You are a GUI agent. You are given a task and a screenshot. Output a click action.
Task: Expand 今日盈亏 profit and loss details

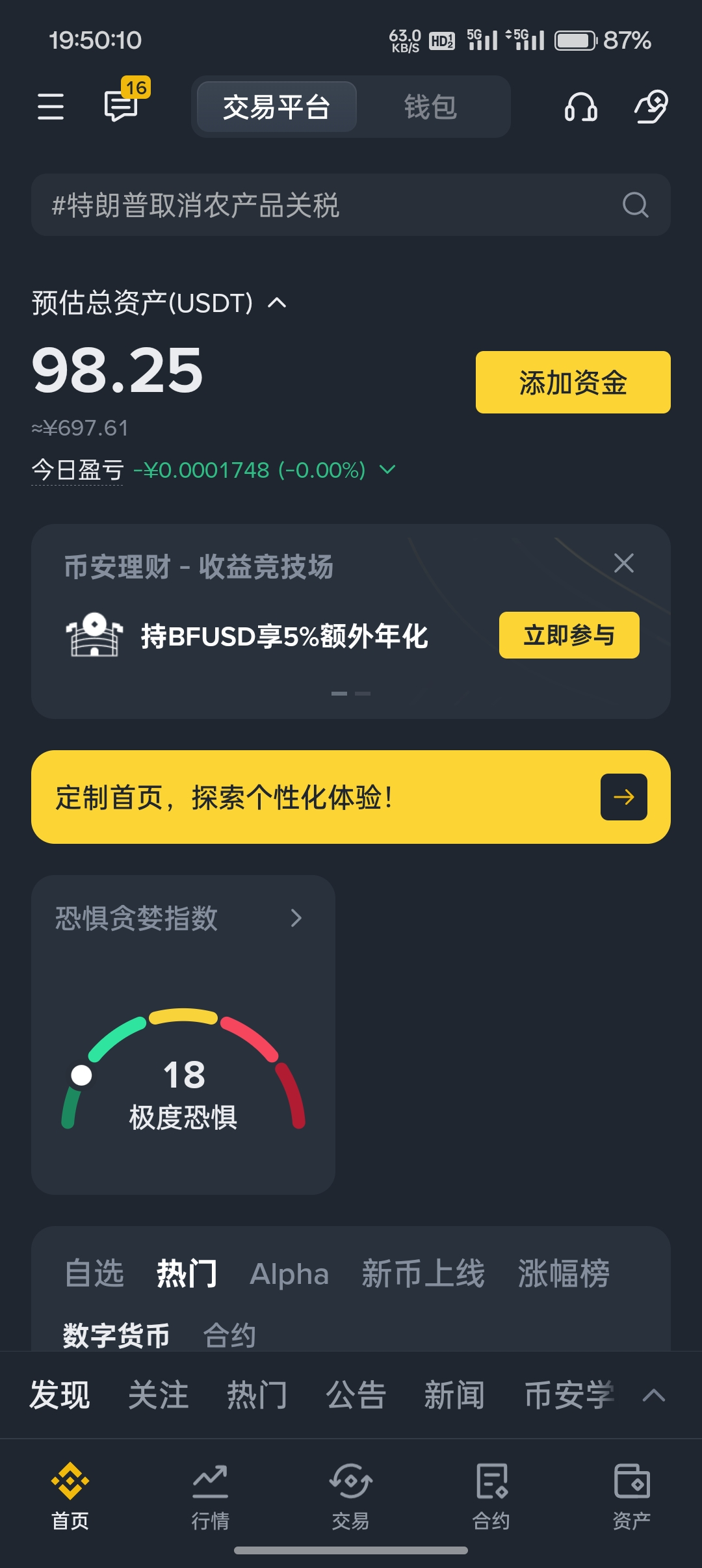click(x=387, y=469)
